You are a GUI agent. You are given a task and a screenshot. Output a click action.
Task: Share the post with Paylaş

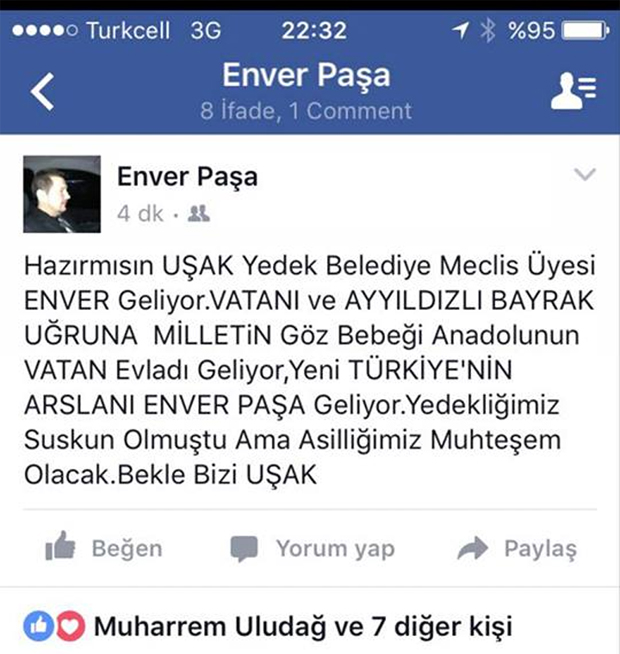(517, 548)
